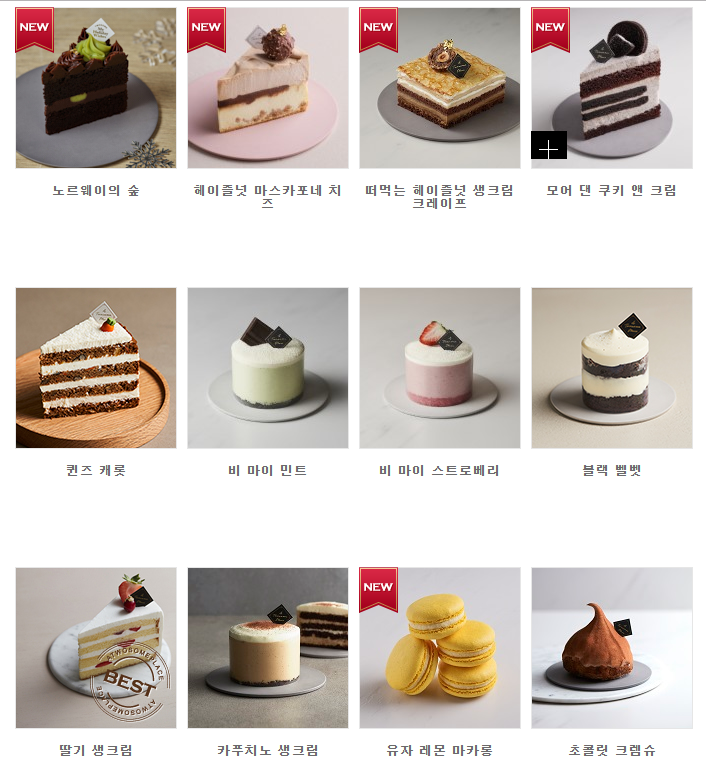The image size is (706, 782).
Task: View 비 마이 스트로베리 details
Action: pyautogui.click(x=440, y=368)
